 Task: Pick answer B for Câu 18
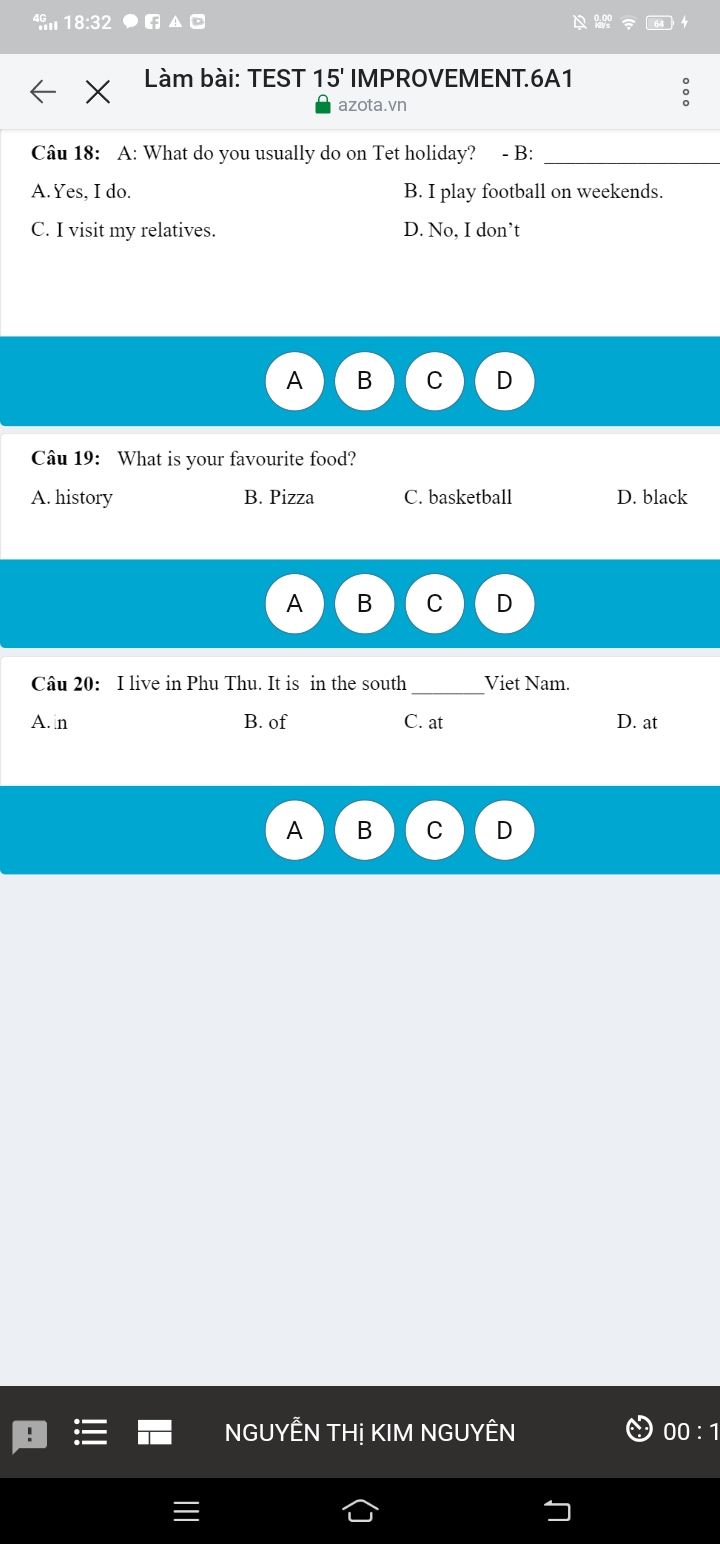click(364, 381)
